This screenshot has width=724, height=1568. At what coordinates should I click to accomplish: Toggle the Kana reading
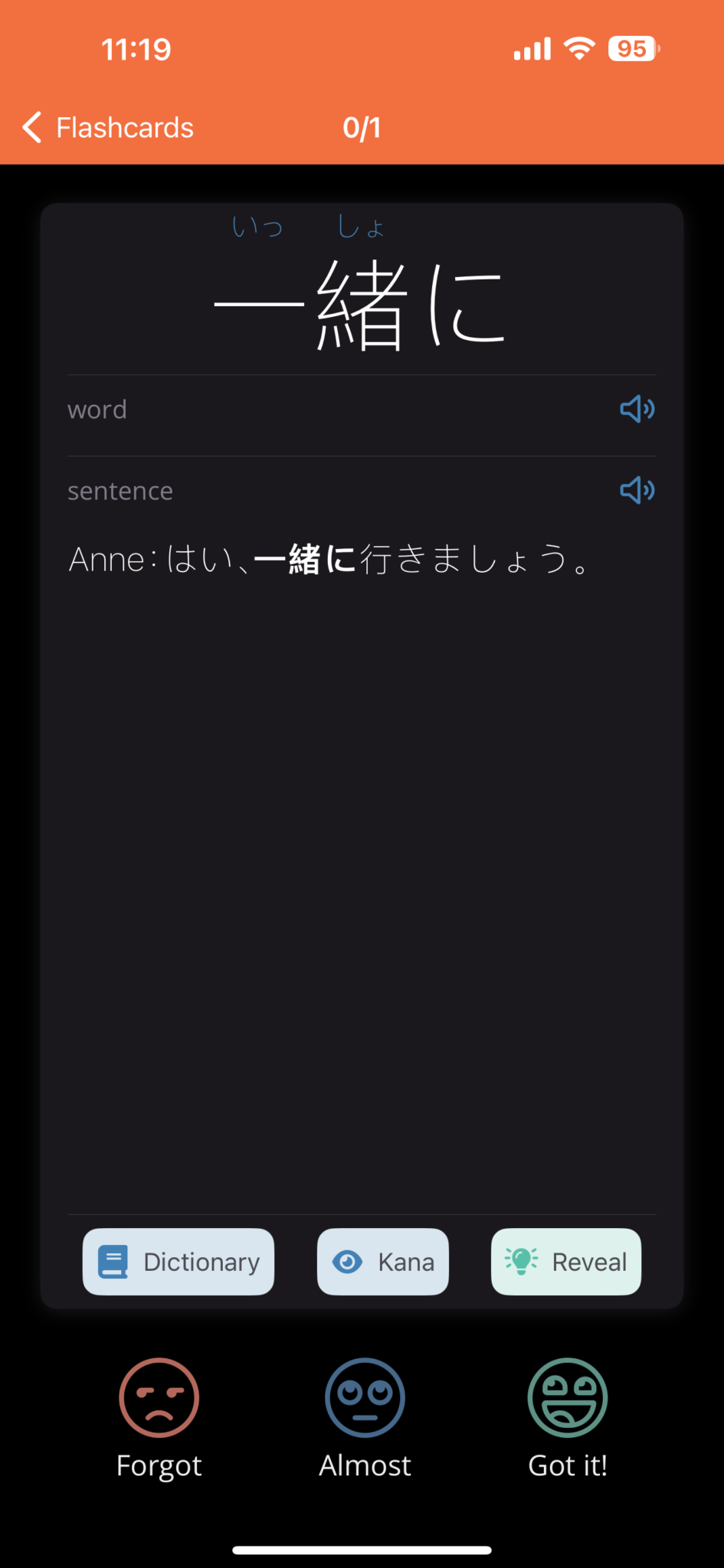click(383, 1262)
